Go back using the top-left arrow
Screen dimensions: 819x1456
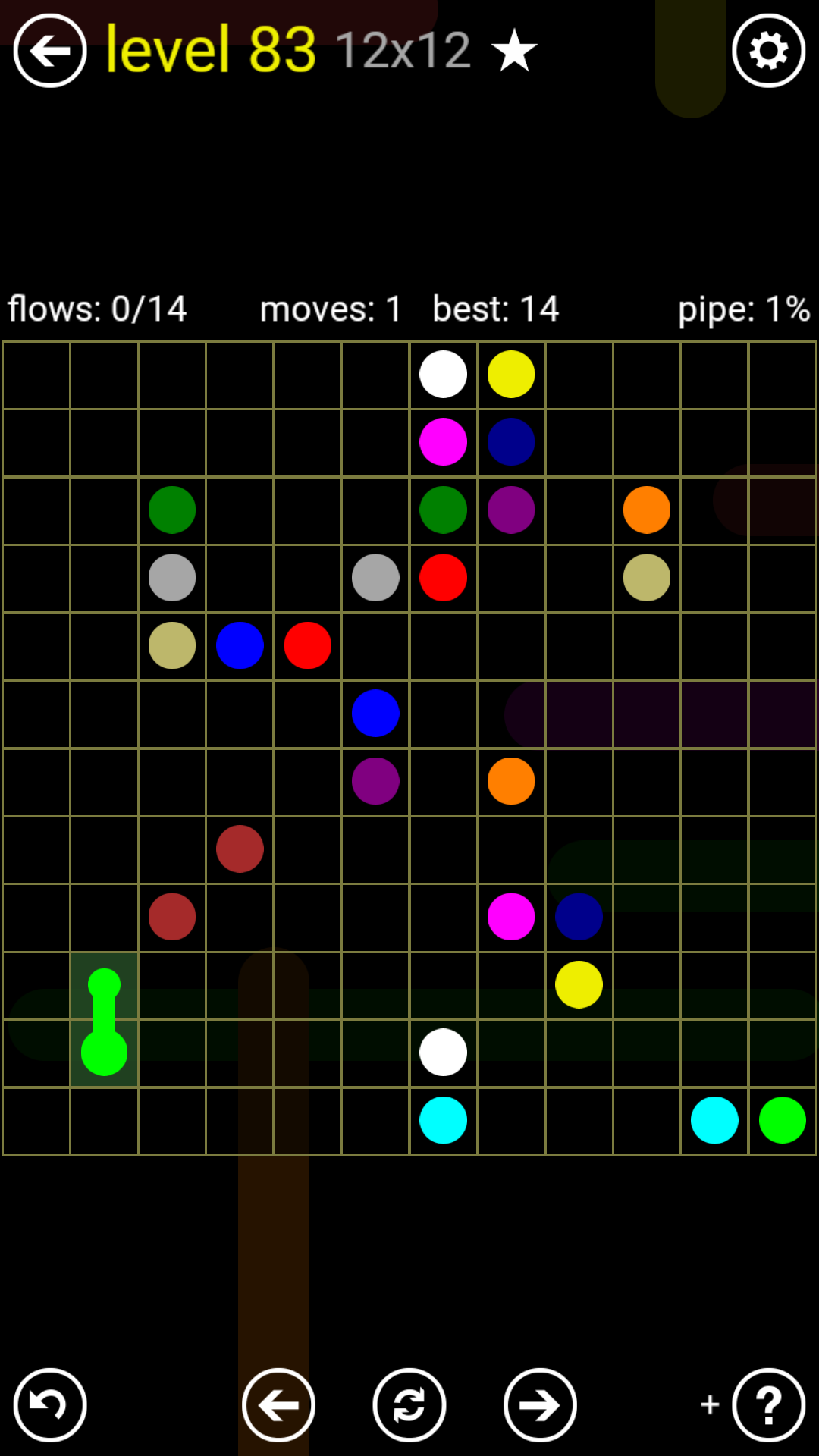point(50,51)
